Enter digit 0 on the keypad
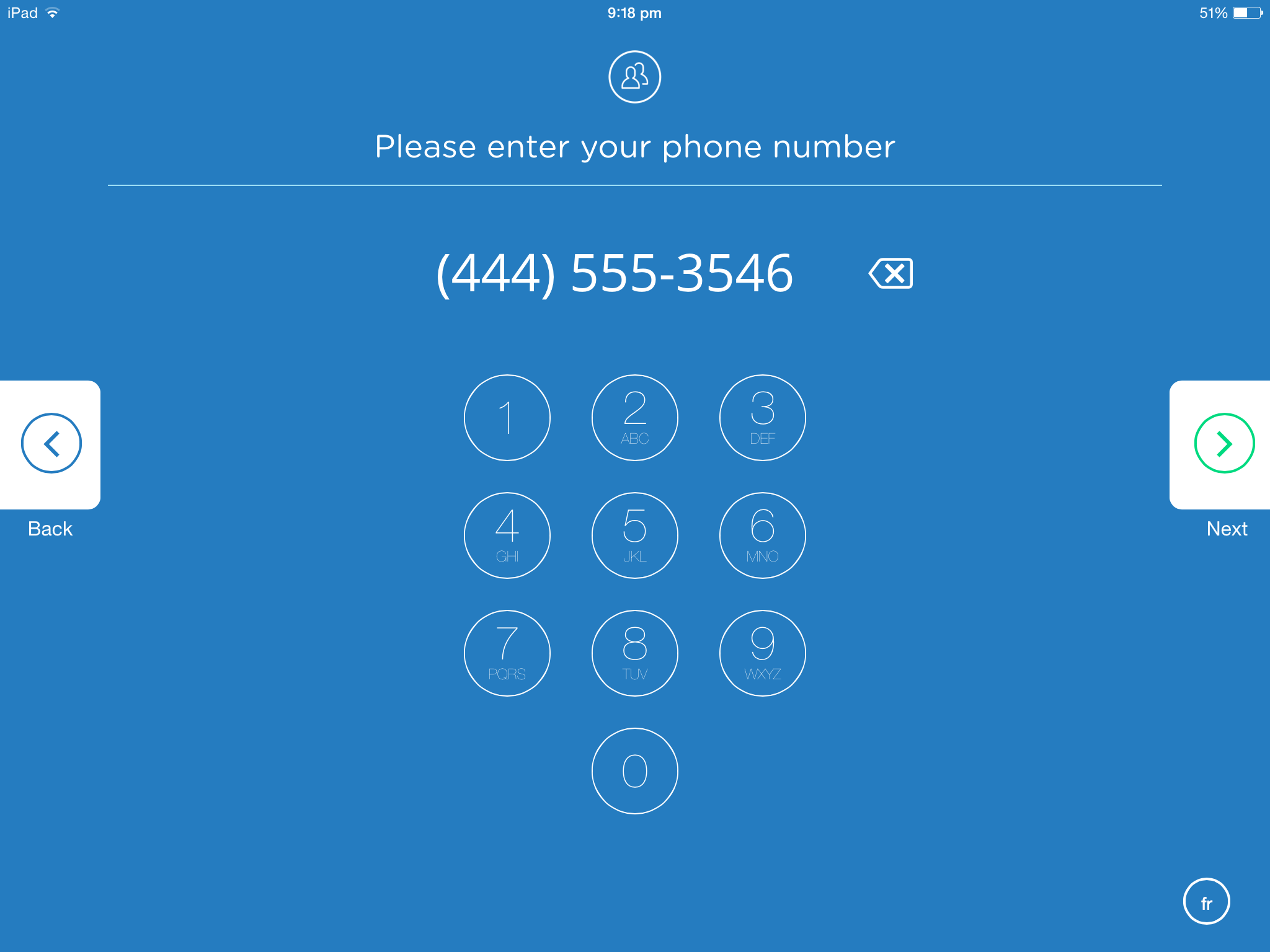The height and width of the screenshot is (952, 1270). (635, 771)
